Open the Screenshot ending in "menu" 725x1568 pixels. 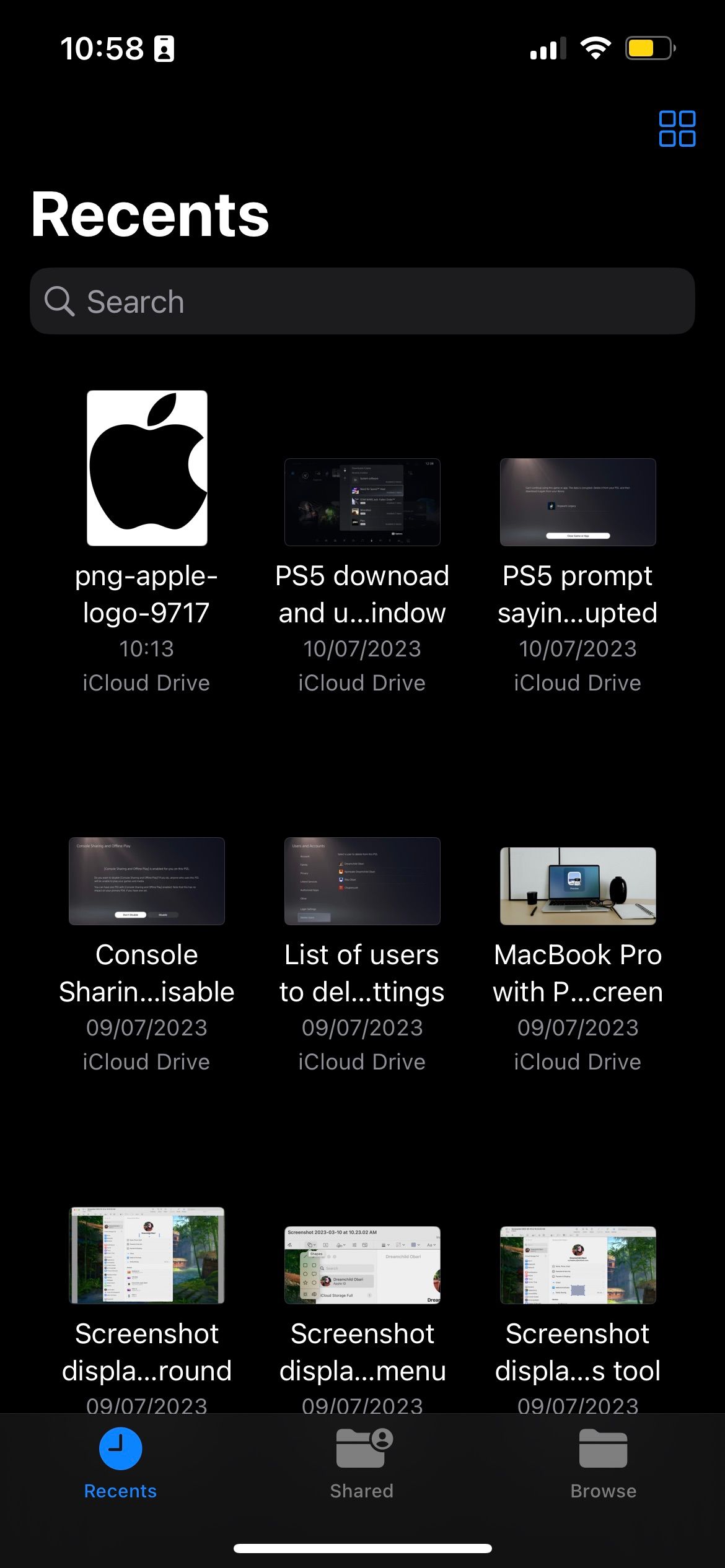pos(362,1265)
